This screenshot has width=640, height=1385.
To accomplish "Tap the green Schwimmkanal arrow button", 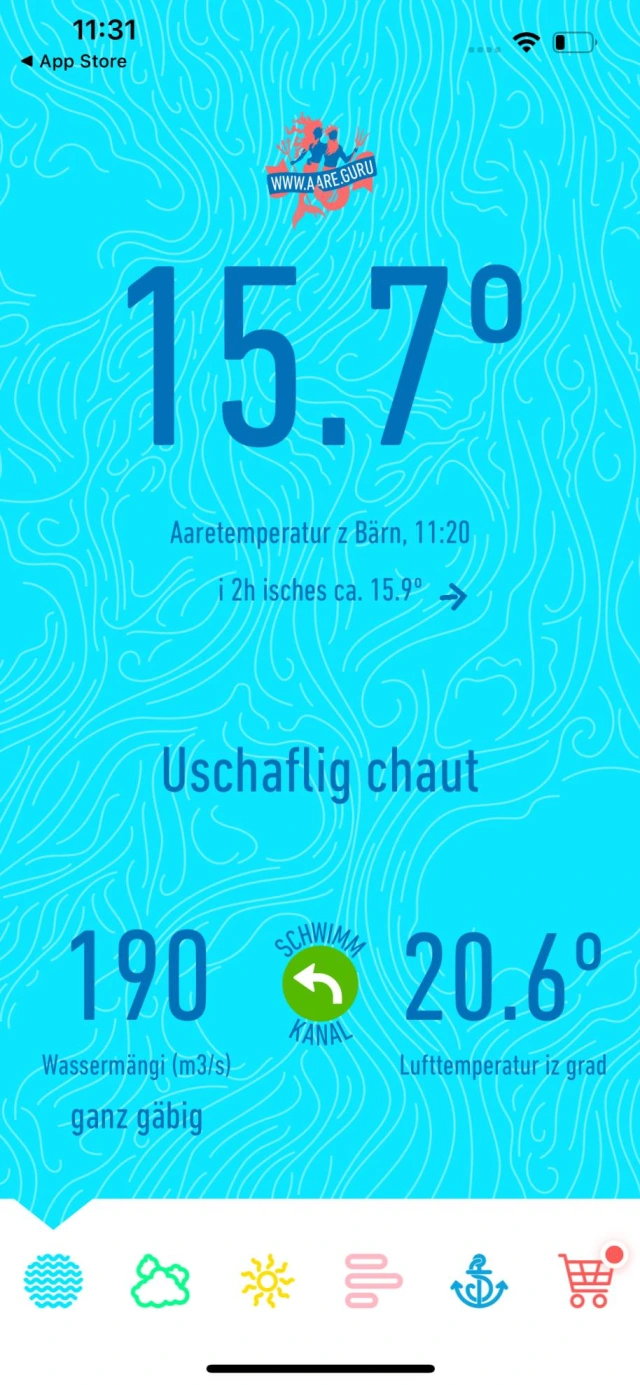I will pos(319,985).
